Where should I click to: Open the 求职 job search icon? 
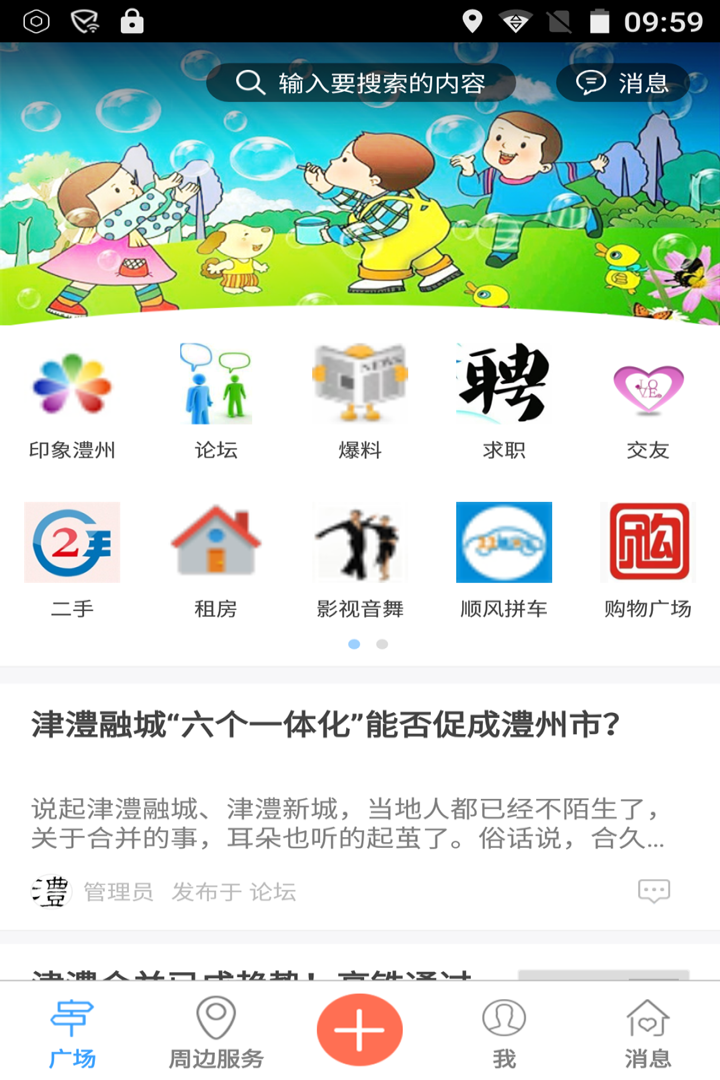504,385
